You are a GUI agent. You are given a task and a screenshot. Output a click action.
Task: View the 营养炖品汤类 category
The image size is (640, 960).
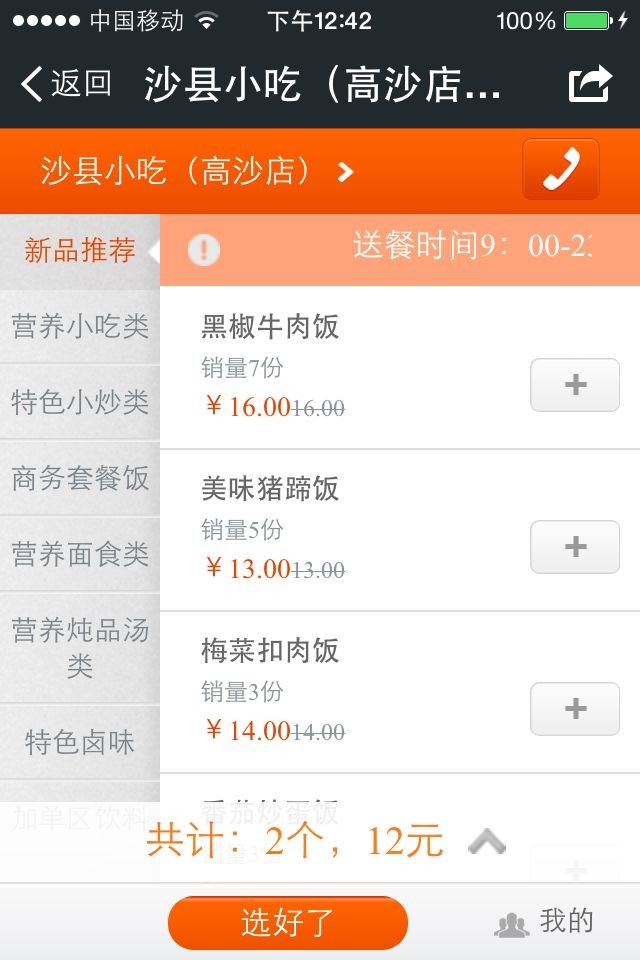point(80,647)
